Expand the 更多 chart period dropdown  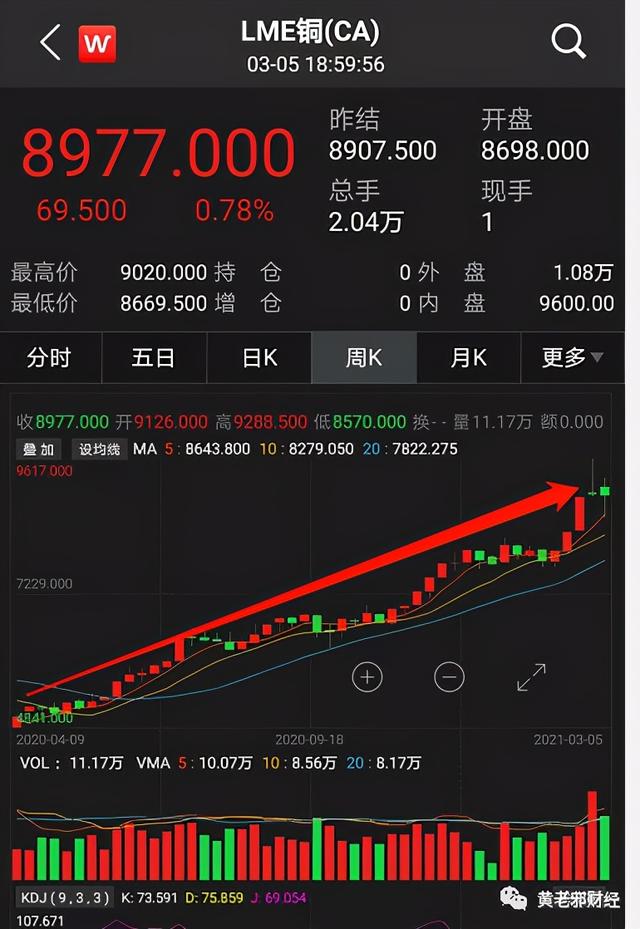point(573,358)
